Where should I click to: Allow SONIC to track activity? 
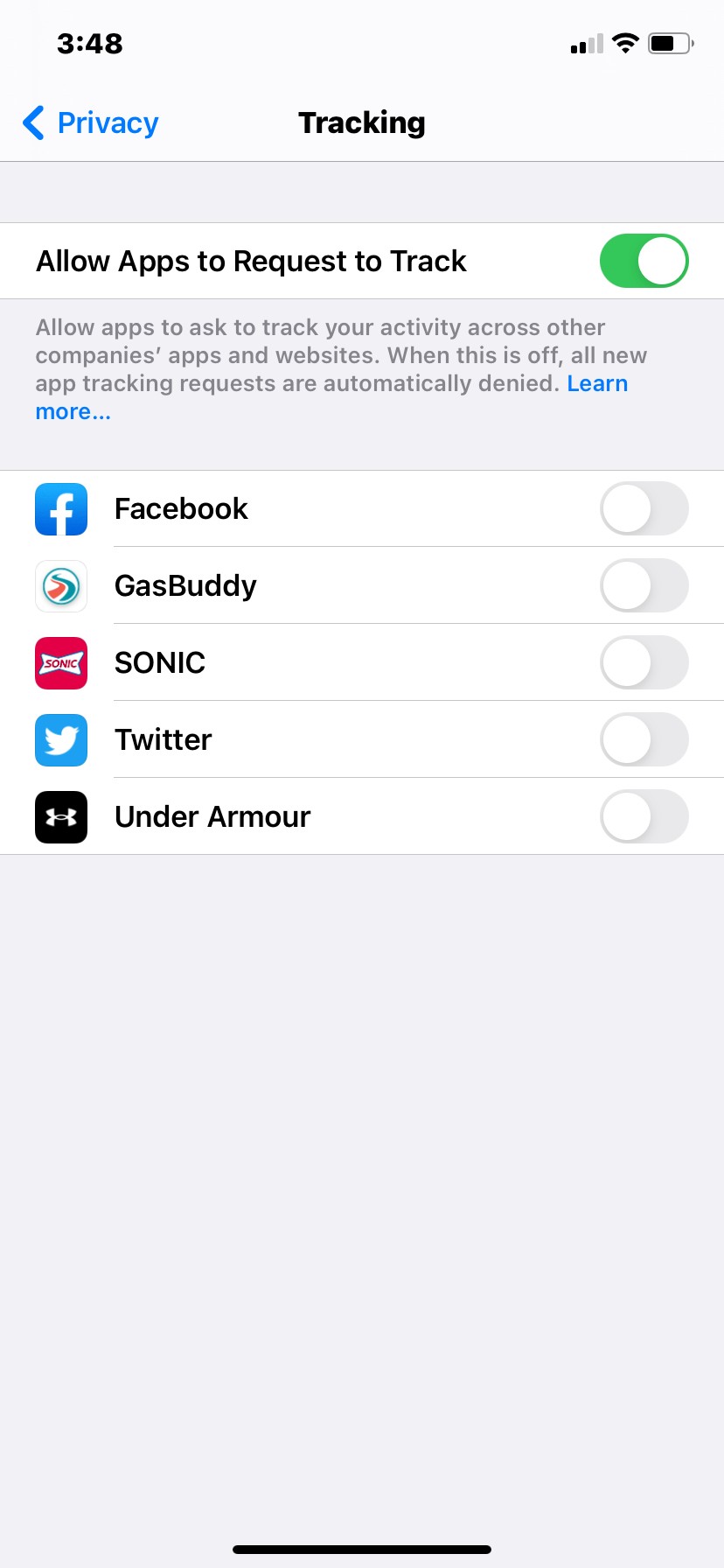click(x=644, y=663)
